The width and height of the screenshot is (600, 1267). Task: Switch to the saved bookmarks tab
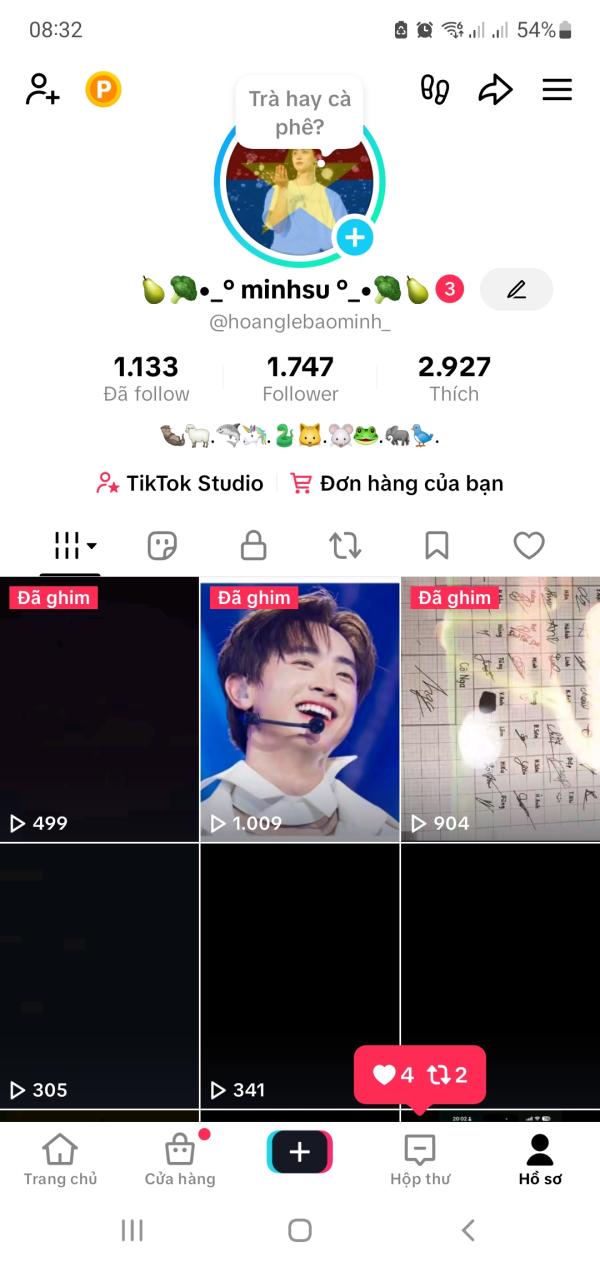pos(437,545)
